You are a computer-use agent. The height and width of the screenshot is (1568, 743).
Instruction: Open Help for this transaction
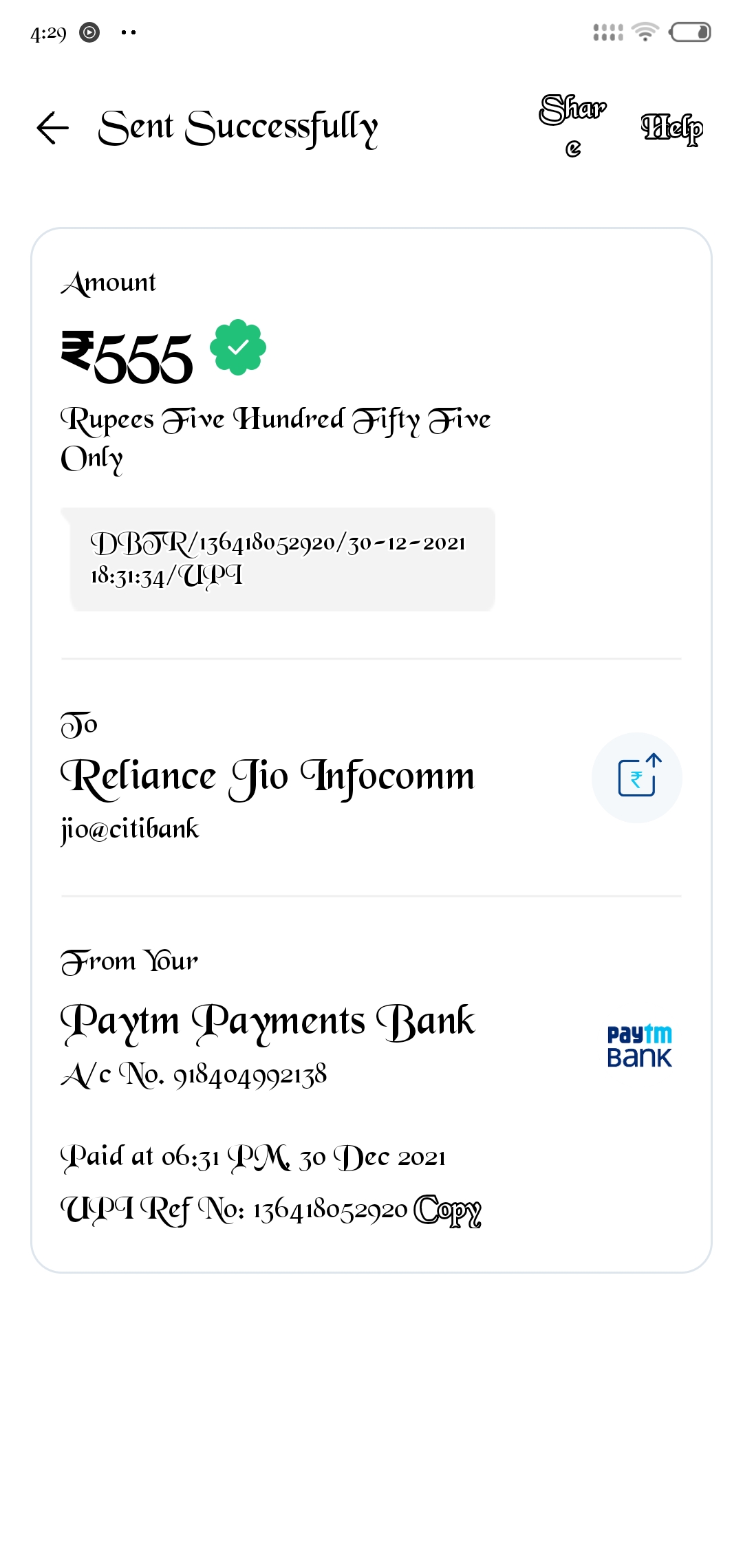tap(671, 128)
